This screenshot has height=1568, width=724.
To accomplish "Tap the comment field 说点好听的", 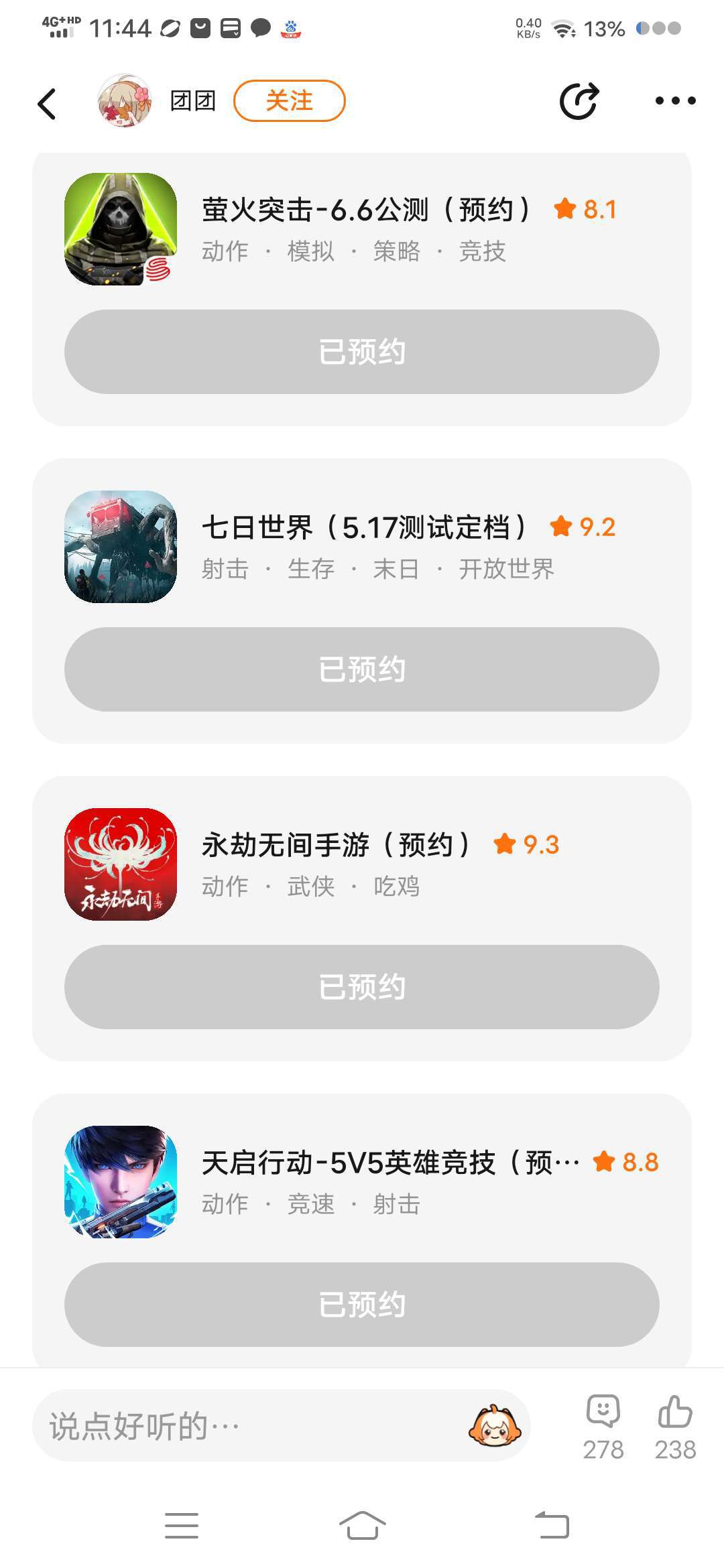I will pos(248,1426).
